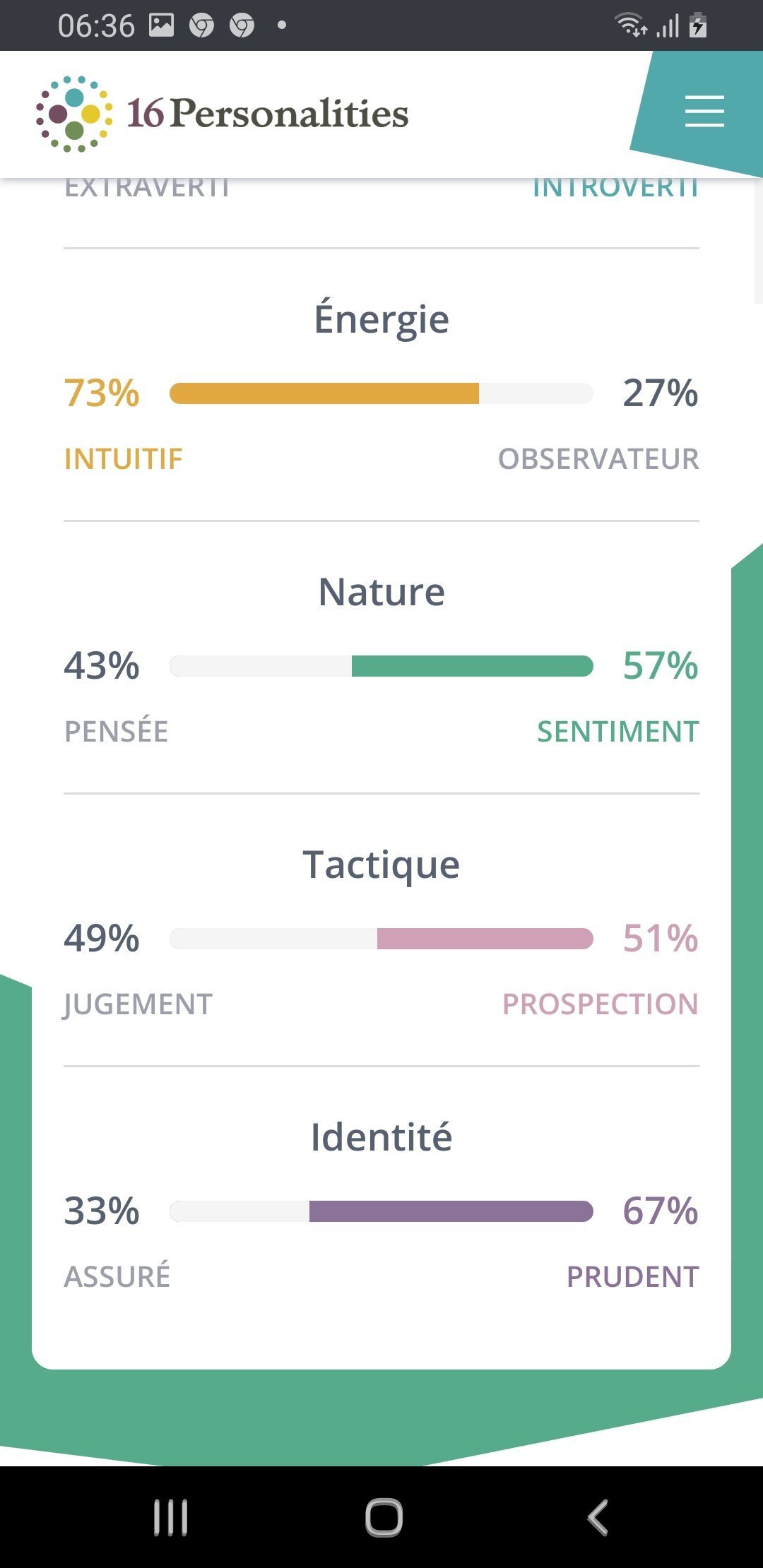Go back using the system back button
This screenshot has height=1568, width=763.
tap(598, 1517)
